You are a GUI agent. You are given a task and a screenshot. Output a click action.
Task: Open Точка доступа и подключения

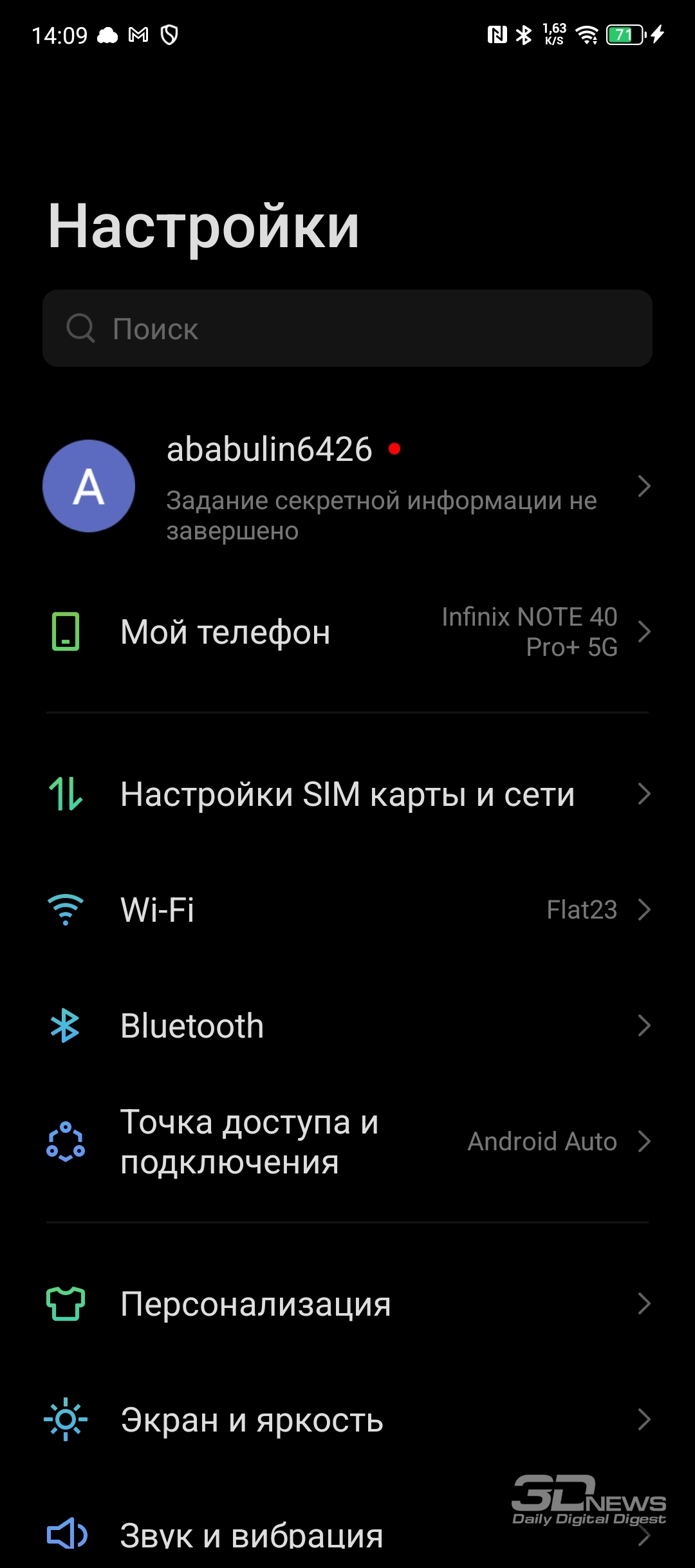tap(347, 1142)
